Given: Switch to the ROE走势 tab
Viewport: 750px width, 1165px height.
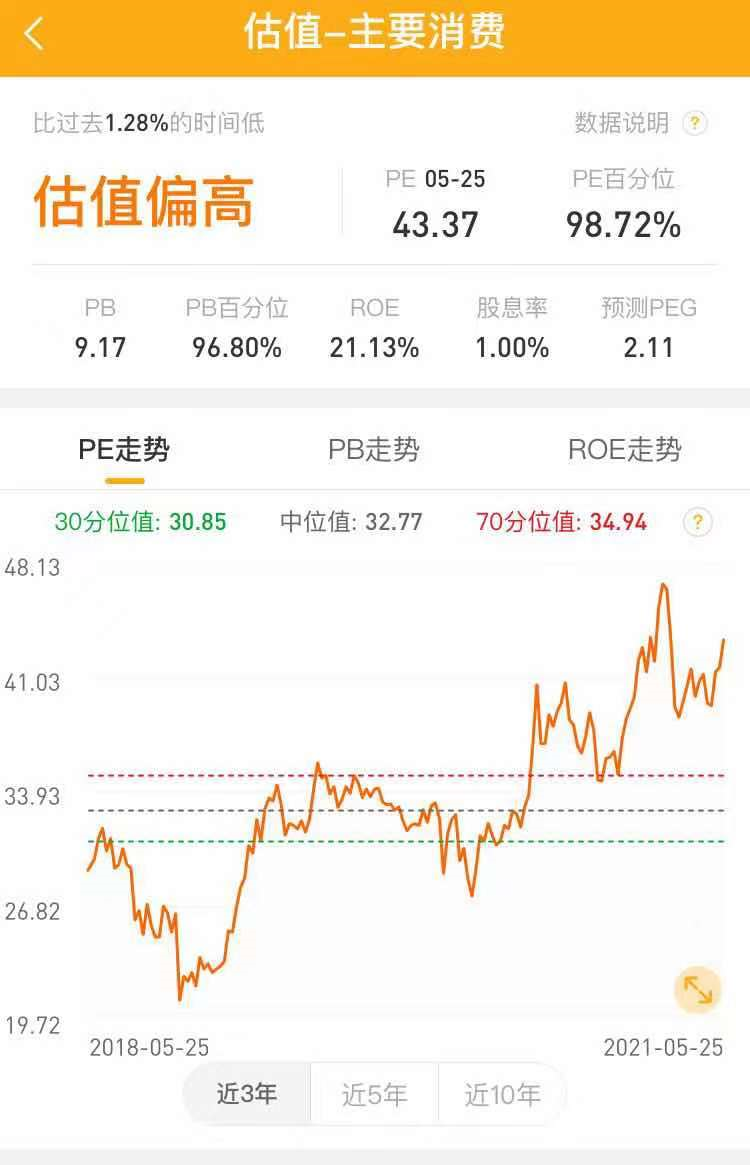Looking at the screenshot, I should [624, 450].
